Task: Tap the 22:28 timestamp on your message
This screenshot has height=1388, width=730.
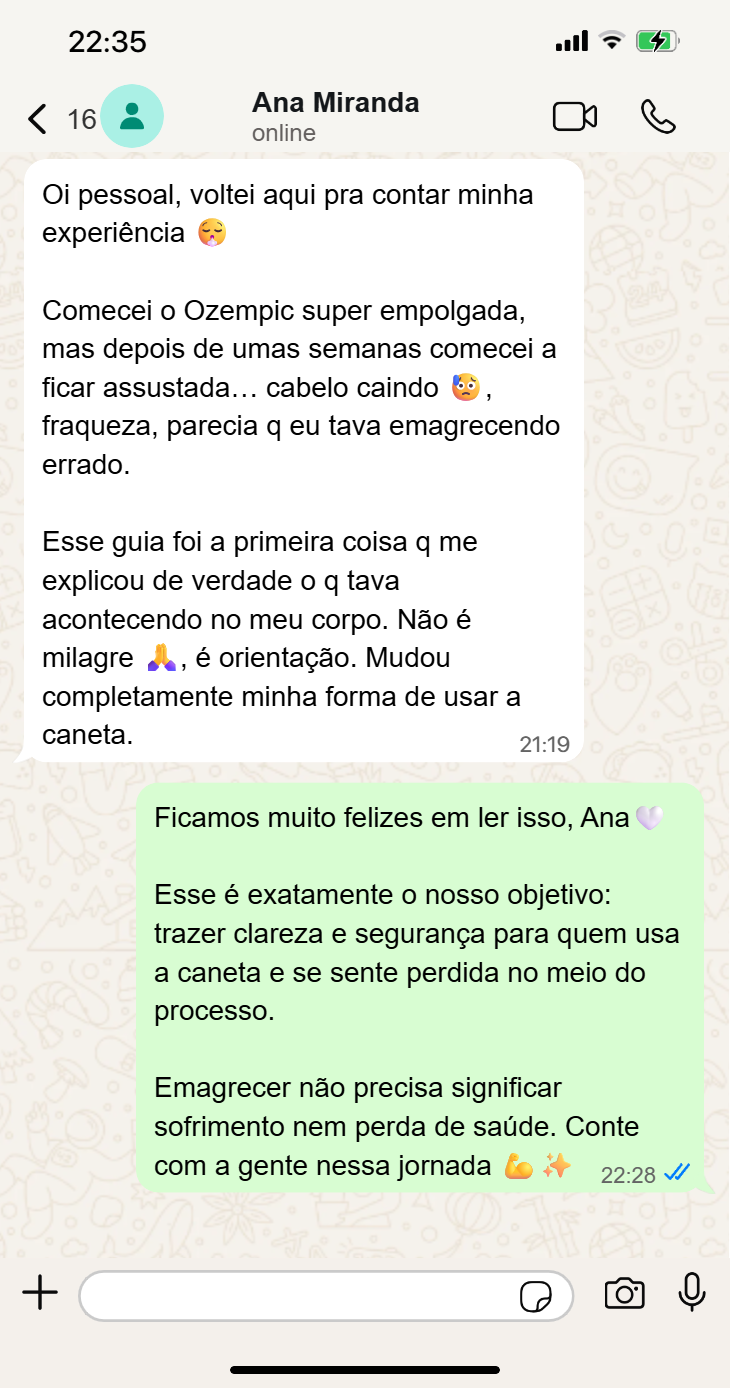Action: (x=629, y=1177)
